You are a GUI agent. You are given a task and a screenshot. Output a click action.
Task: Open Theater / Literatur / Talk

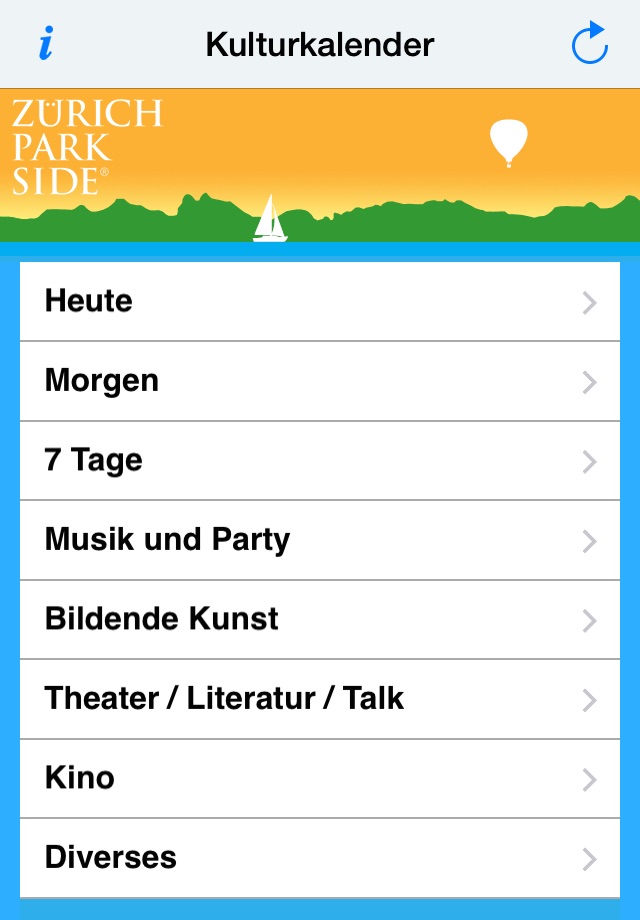point(320,699)
